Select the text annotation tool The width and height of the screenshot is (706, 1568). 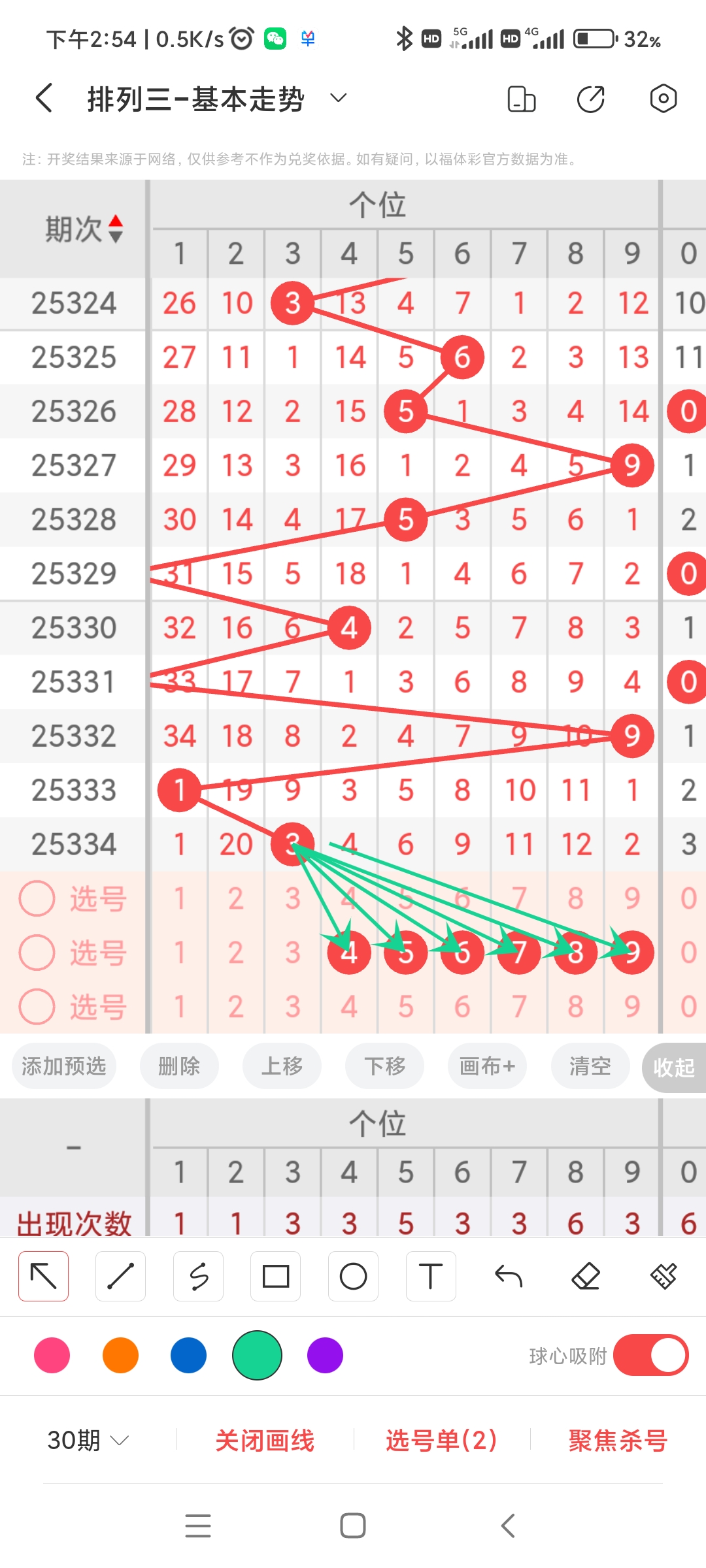[x=430, y=1276]
